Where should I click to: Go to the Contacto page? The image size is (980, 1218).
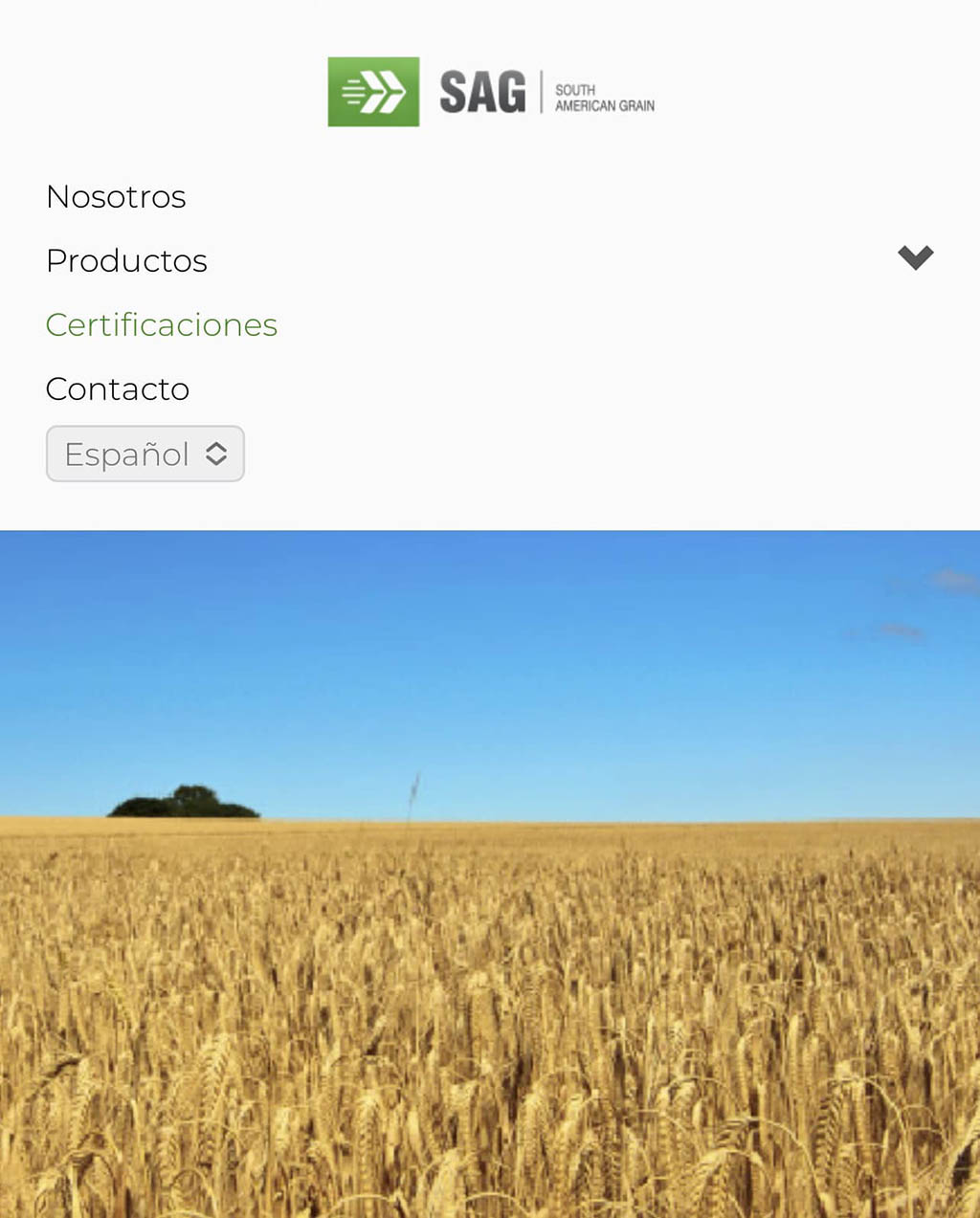117,389
